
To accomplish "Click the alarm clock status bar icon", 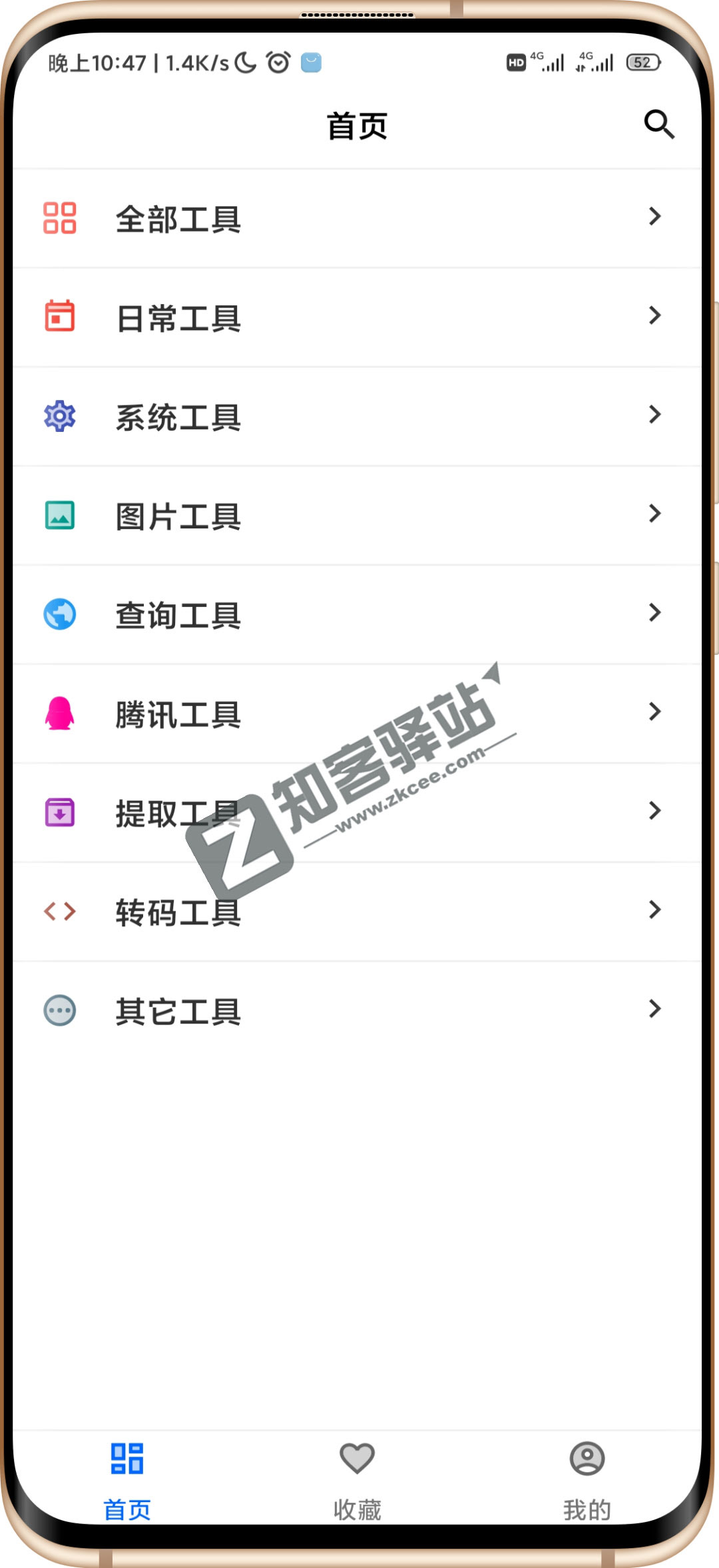I will (x=277, y=63).
